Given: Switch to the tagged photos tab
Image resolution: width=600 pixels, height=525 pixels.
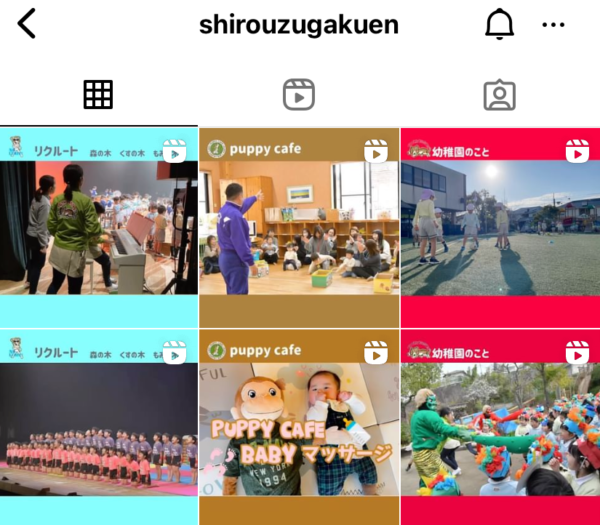Looking at the screenshot, I should tap(499, 95).
